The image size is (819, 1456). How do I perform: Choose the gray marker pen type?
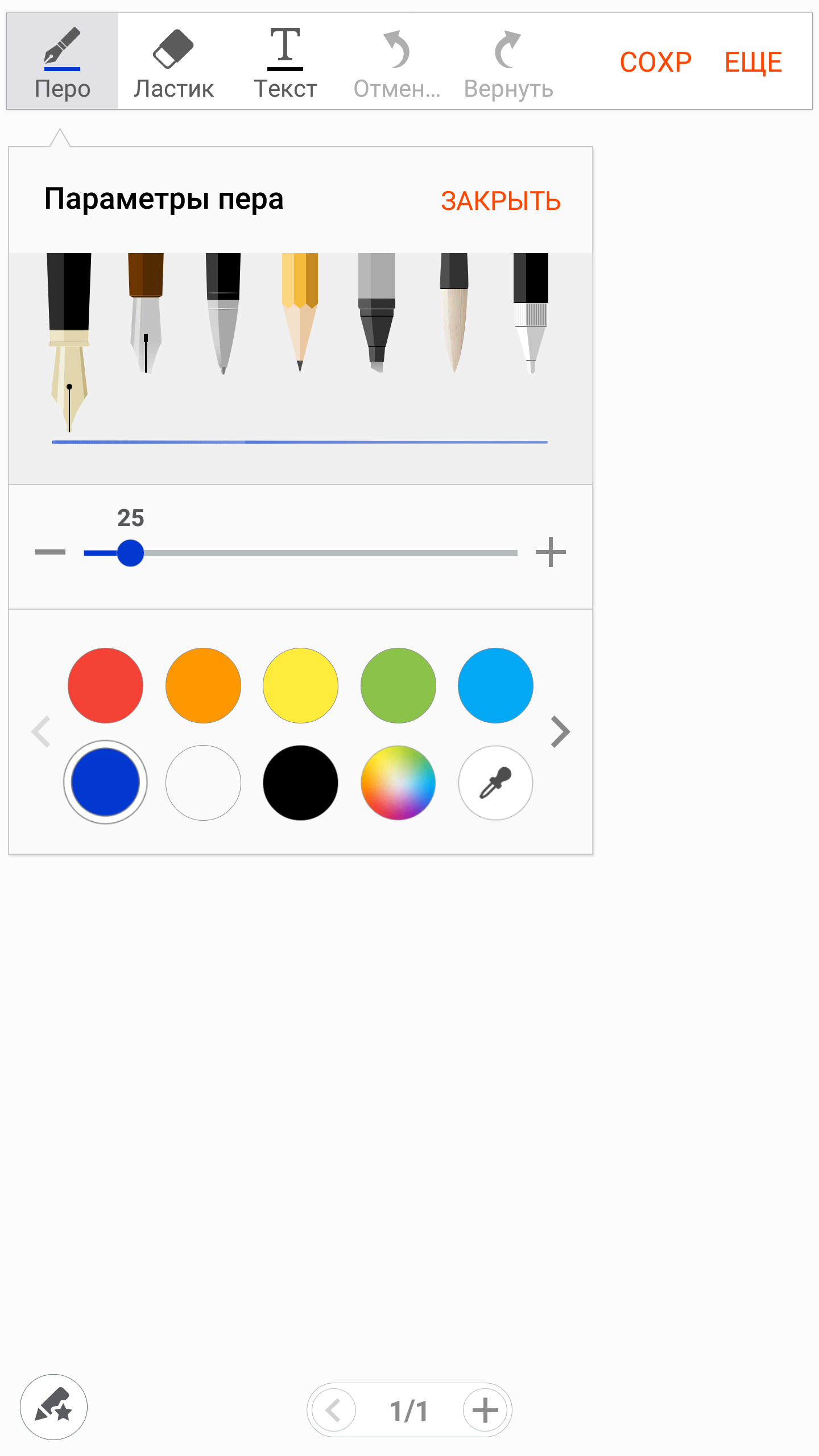point(377,313)
